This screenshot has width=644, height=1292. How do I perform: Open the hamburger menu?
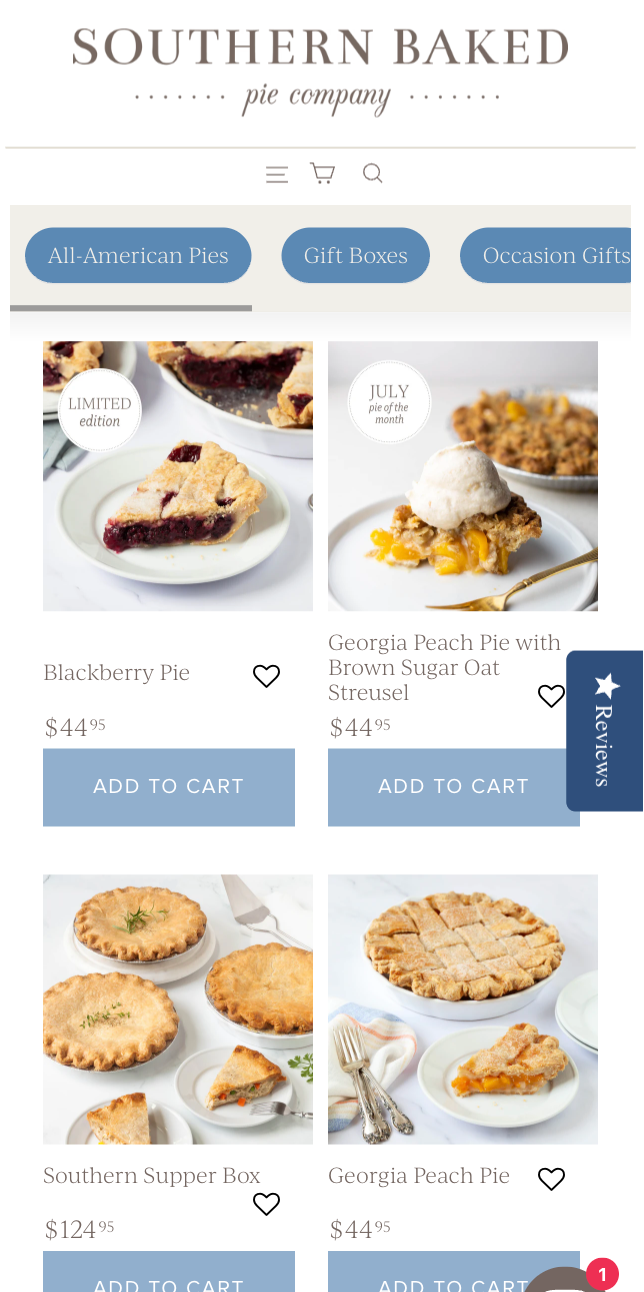click(x=277, y=174)
